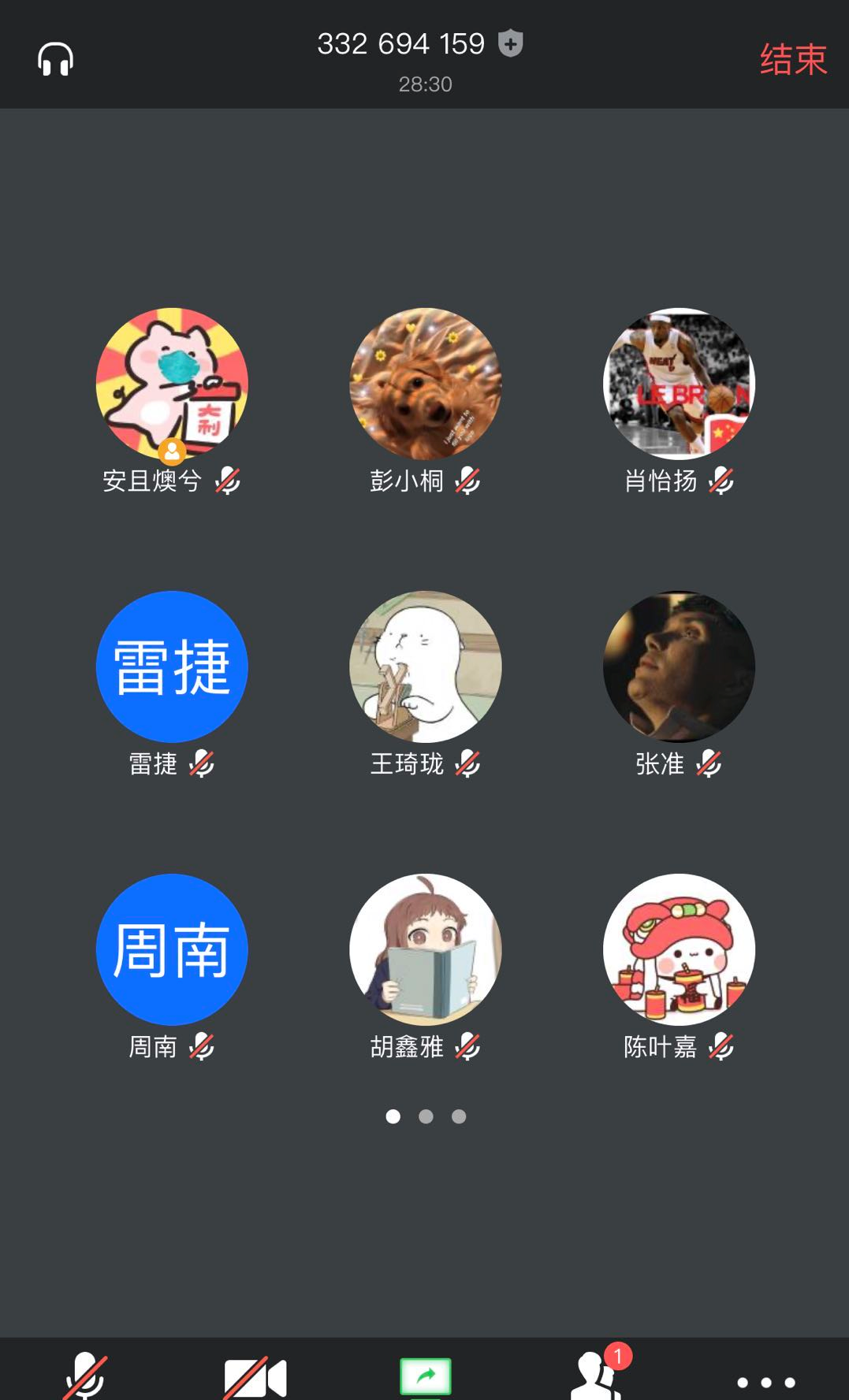Open the participants list
The width and height of the screenshot is (849, 1400).
tap(596, 1376)
